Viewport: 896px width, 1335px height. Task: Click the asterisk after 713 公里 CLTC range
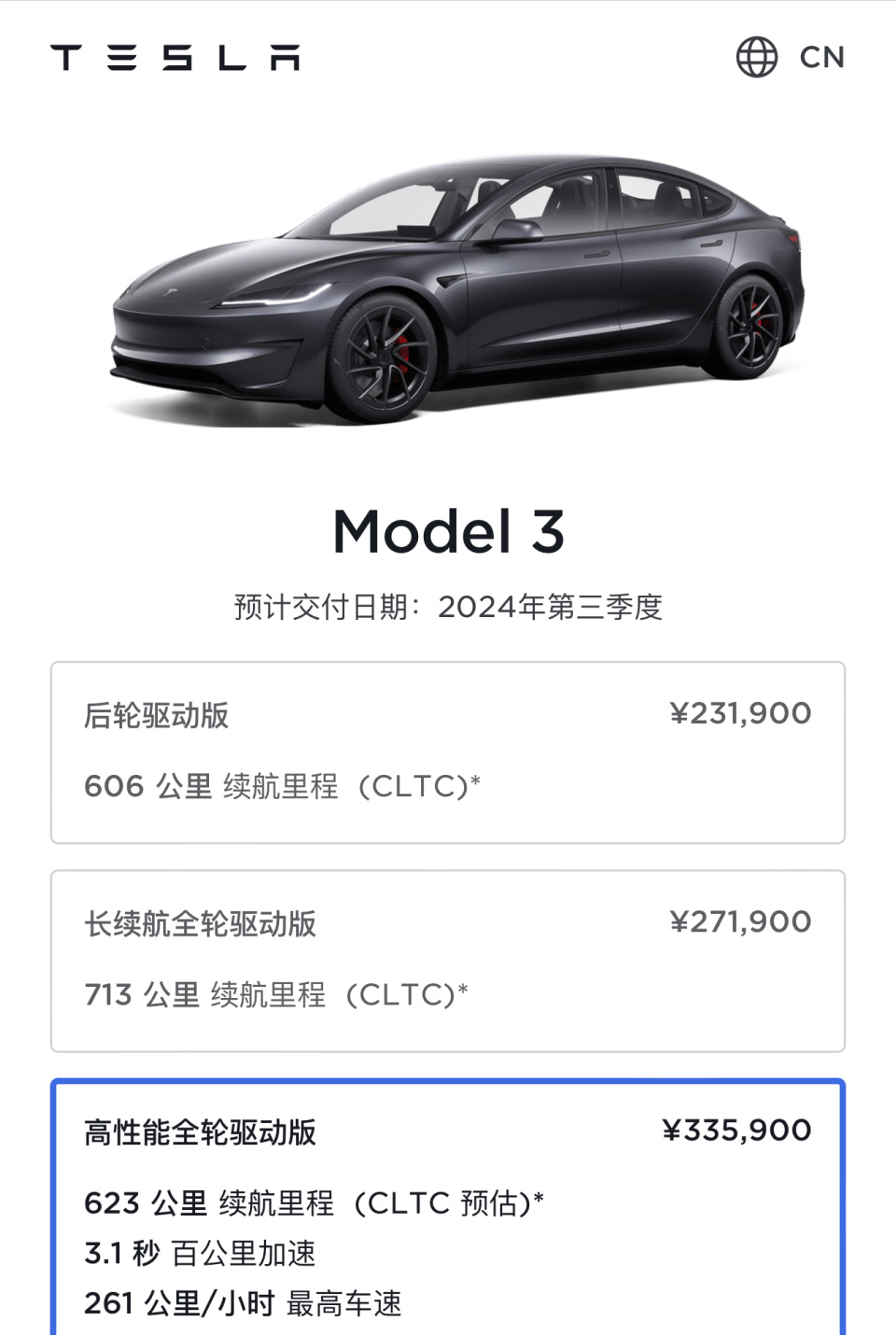pyautogui.click(x=468, y=991)
